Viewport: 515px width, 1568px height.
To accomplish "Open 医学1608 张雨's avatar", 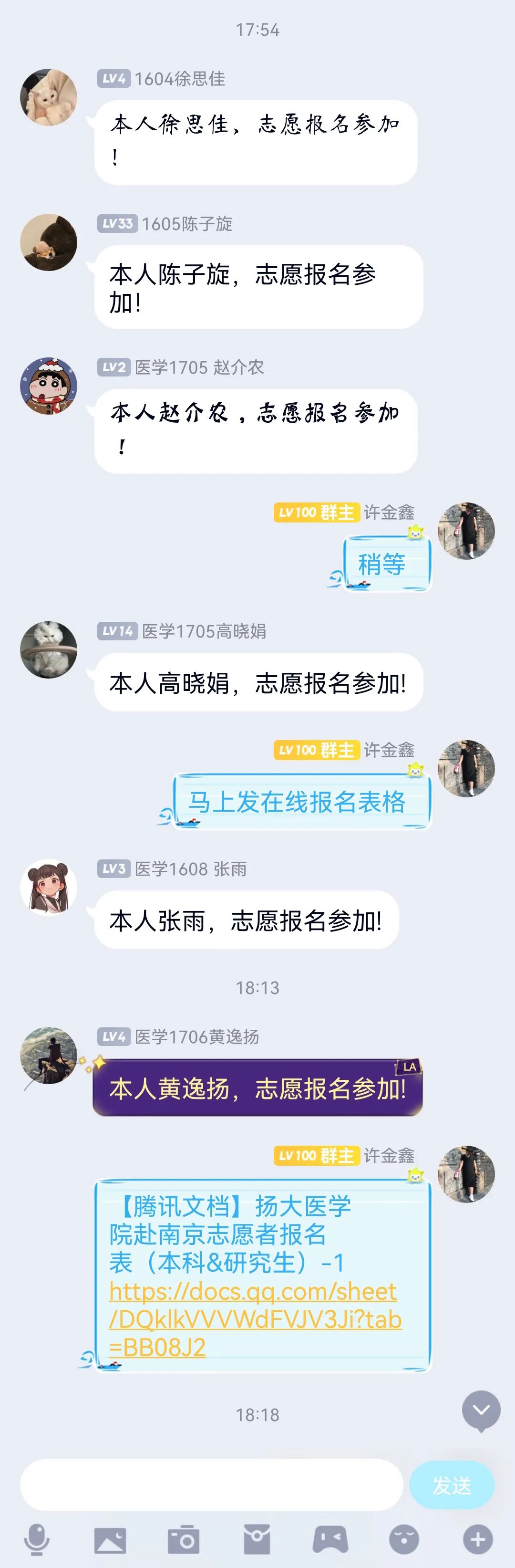I will (49, 888).
